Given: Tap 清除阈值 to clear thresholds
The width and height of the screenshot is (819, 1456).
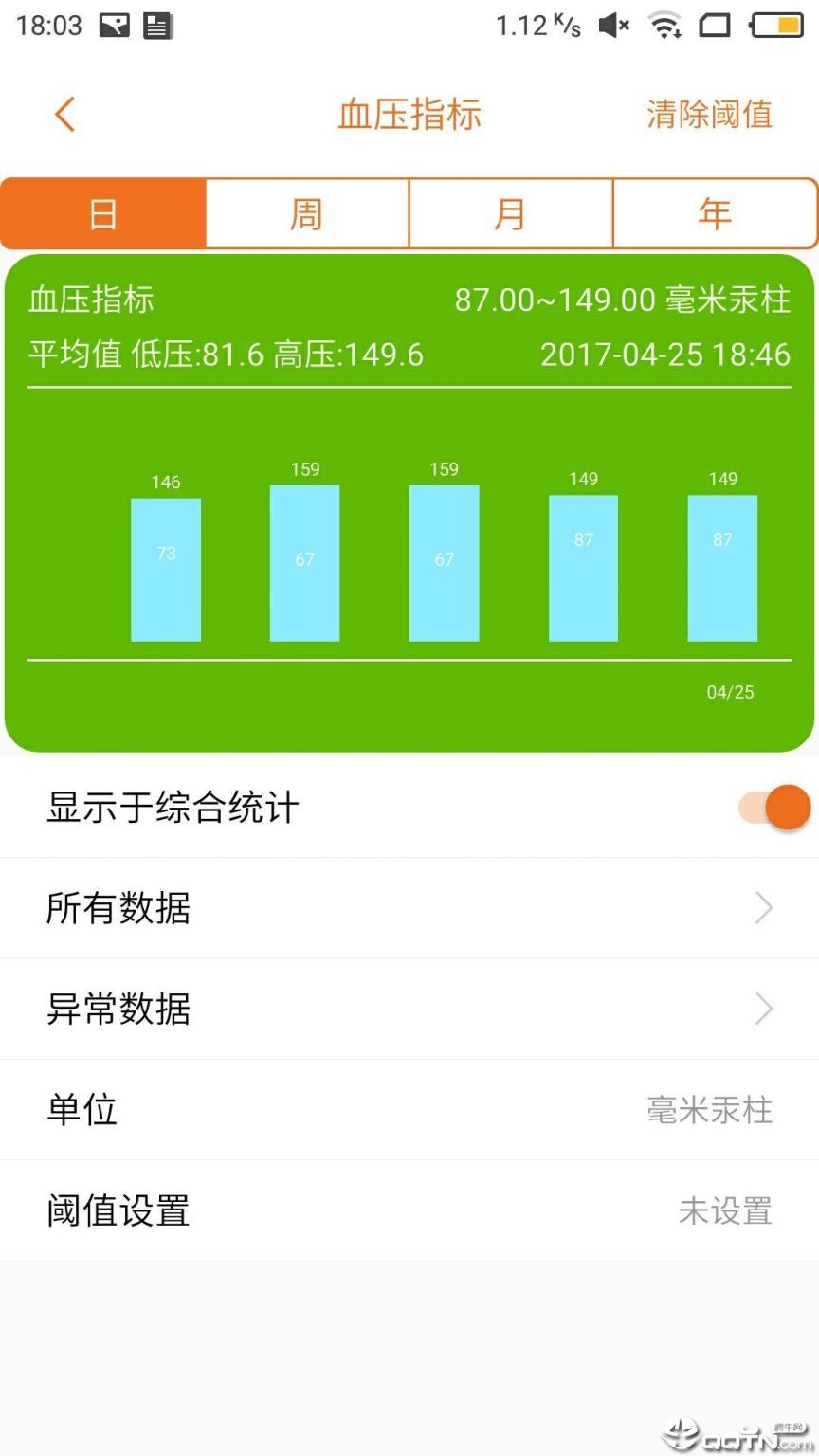Looking at the screenshot, I should point(709,113).
